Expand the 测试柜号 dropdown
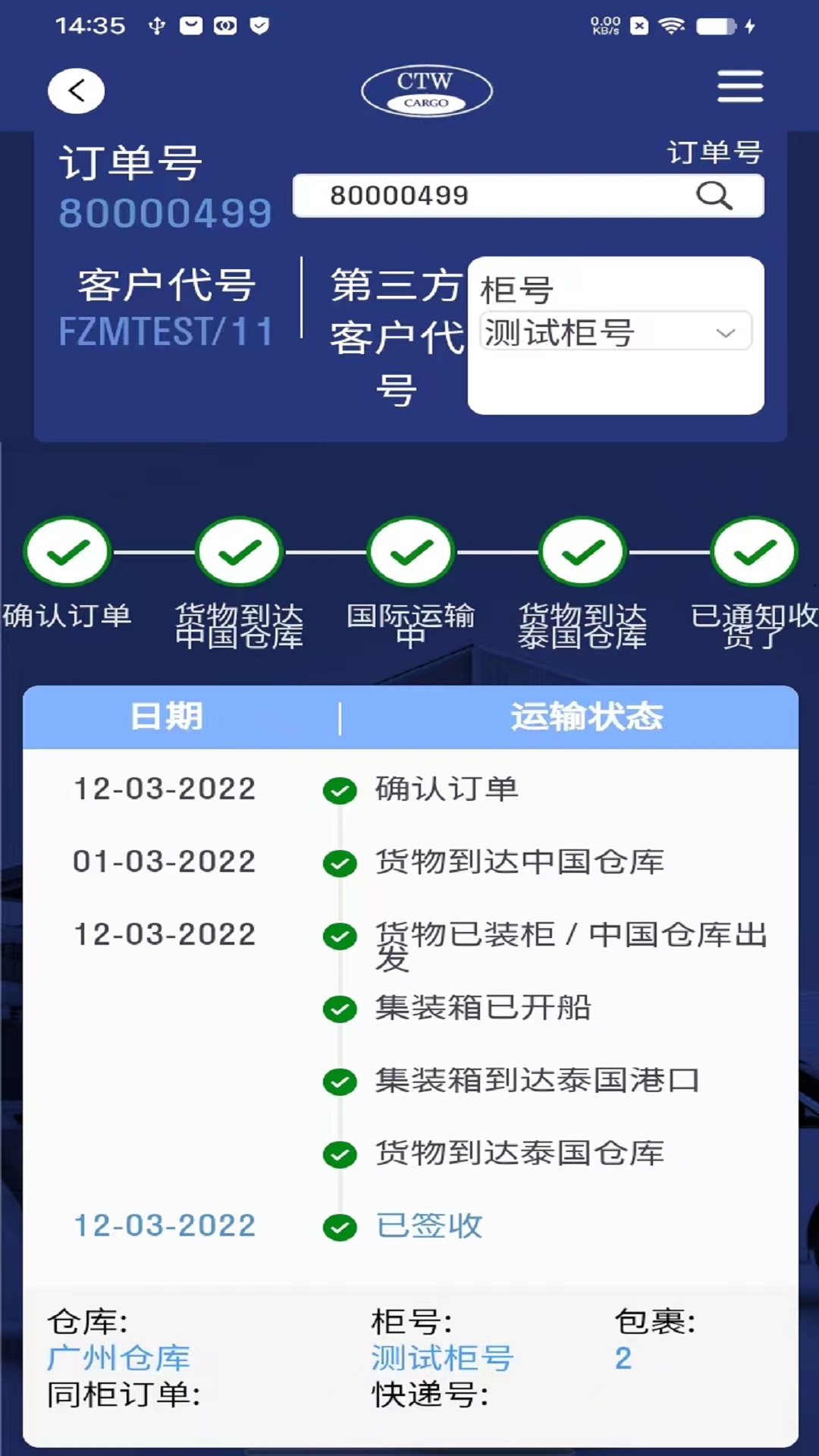 click(615, 332)
